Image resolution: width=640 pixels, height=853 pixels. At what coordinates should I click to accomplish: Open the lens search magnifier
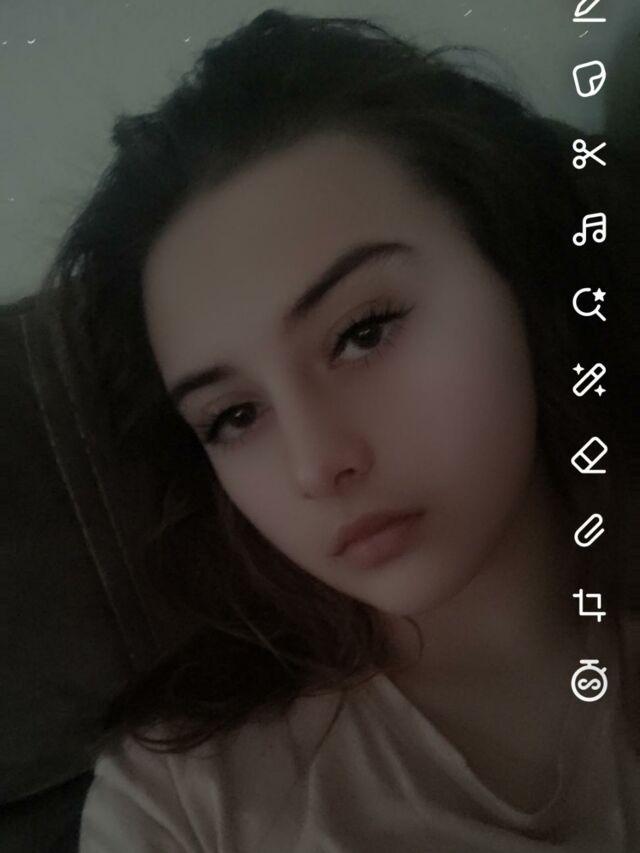pos(589,304)
